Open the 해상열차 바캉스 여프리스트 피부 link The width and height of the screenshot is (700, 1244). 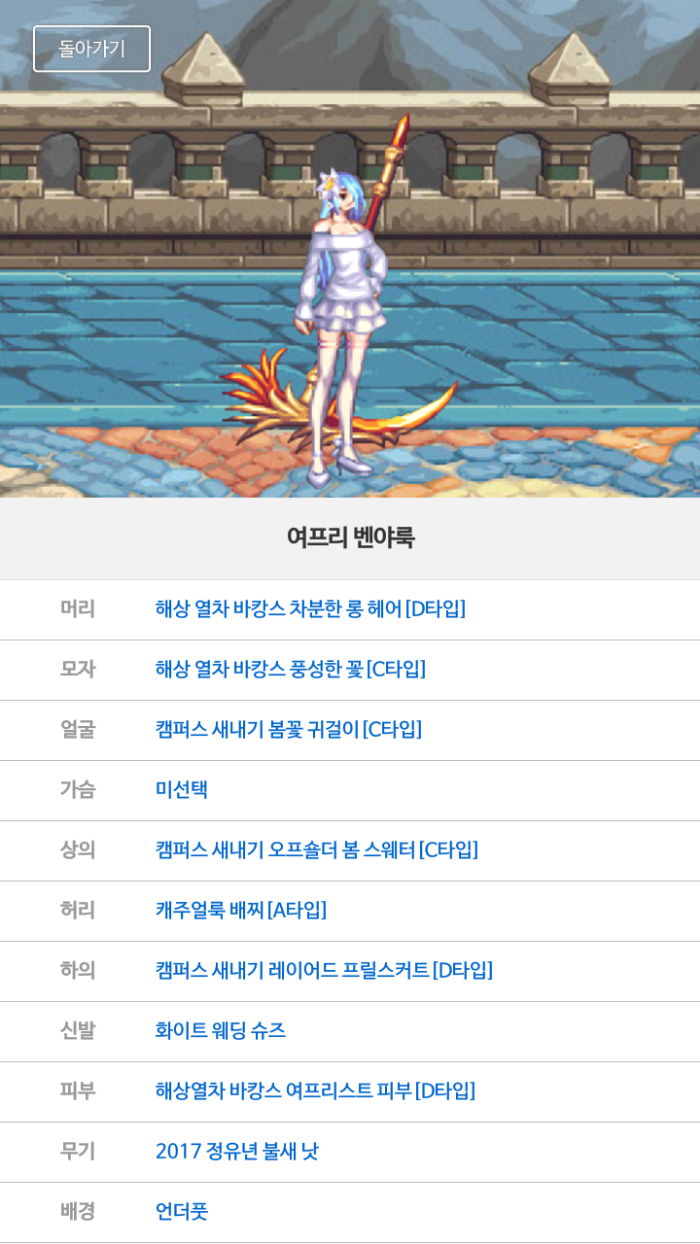point(315,1091)
